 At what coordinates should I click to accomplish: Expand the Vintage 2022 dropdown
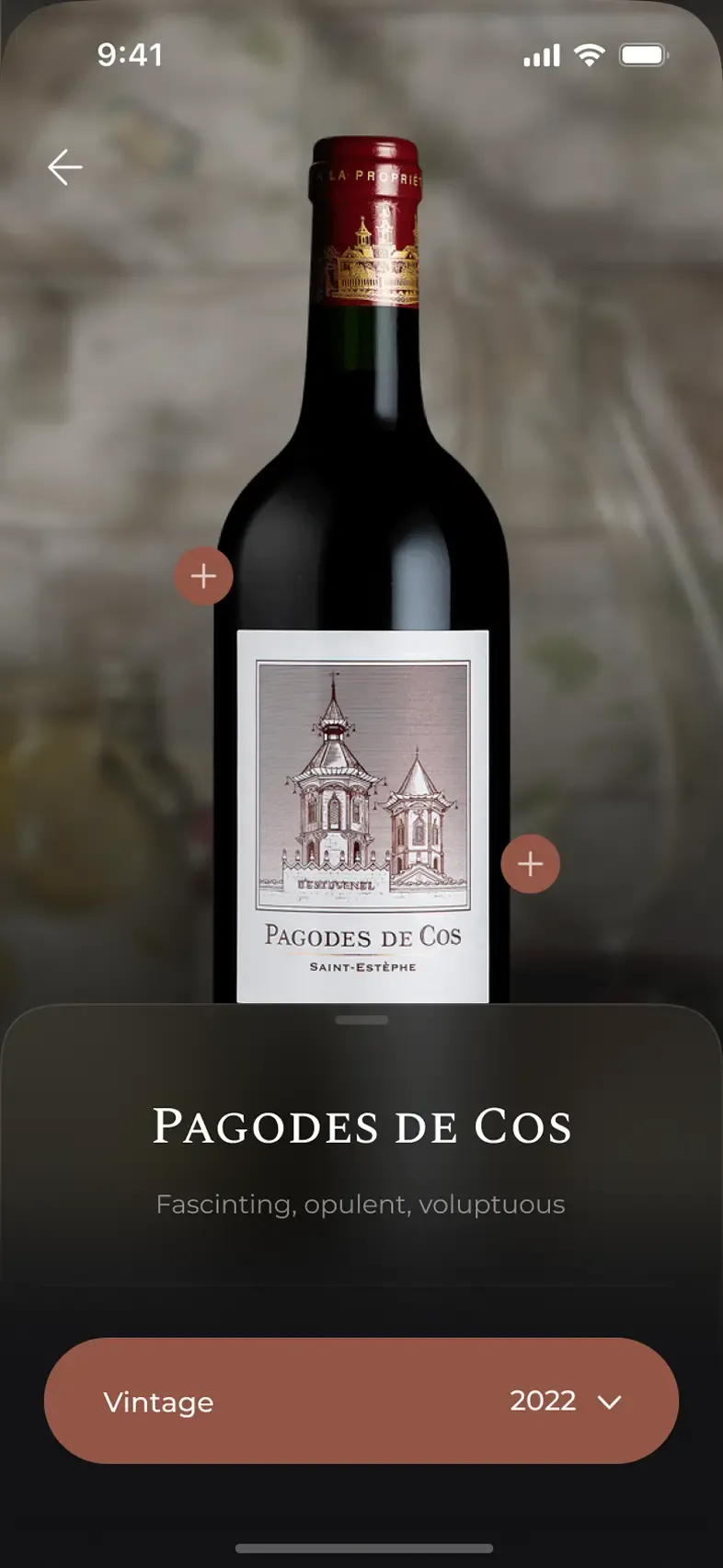[x=361, y=1401]
